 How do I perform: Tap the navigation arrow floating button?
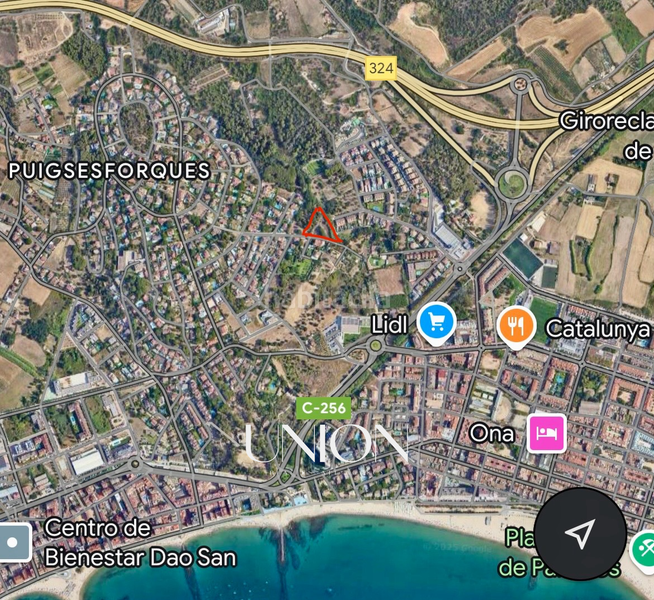[580, 534]
